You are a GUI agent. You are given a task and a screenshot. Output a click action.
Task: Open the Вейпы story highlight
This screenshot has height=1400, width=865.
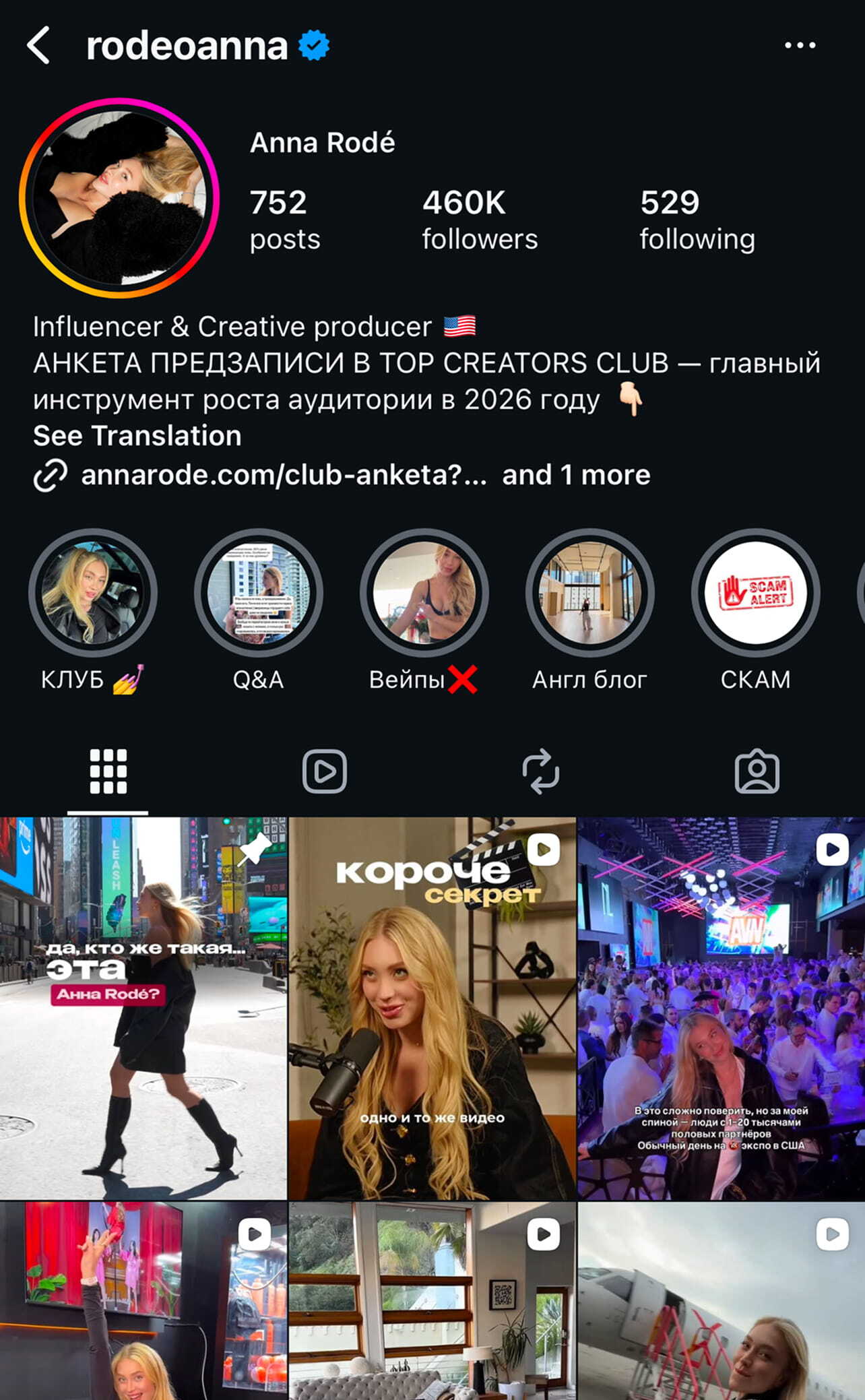tap(424, 593)
